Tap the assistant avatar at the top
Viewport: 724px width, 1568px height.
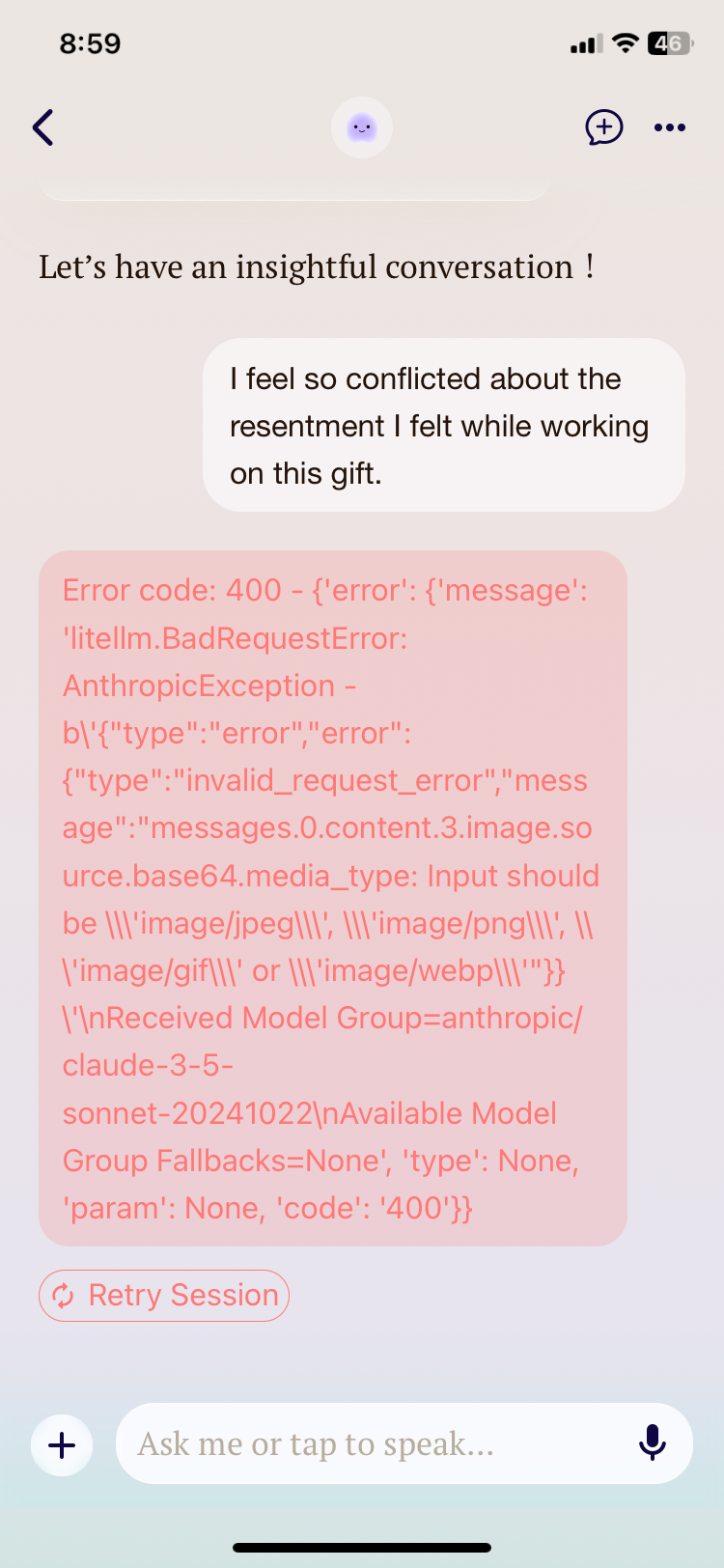click(362, 127)
